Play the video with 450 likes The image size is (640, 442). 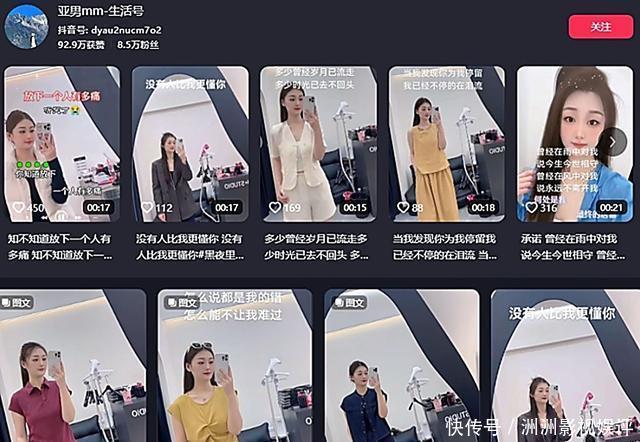62,143
